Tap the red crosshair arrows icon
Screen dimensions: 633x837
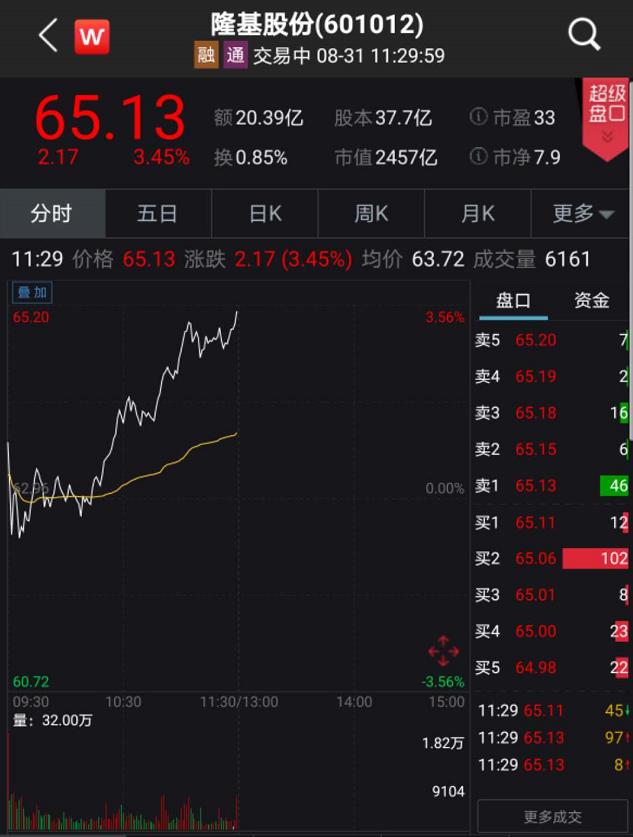point(443,653)
